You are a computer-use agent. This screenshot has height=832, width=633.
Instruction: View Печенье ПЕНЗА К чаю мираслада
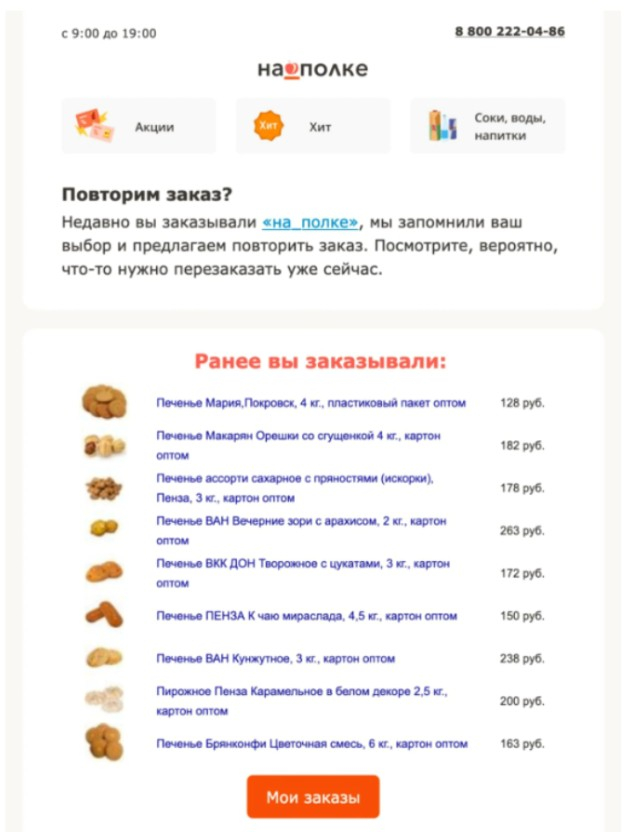coord(306,616)
